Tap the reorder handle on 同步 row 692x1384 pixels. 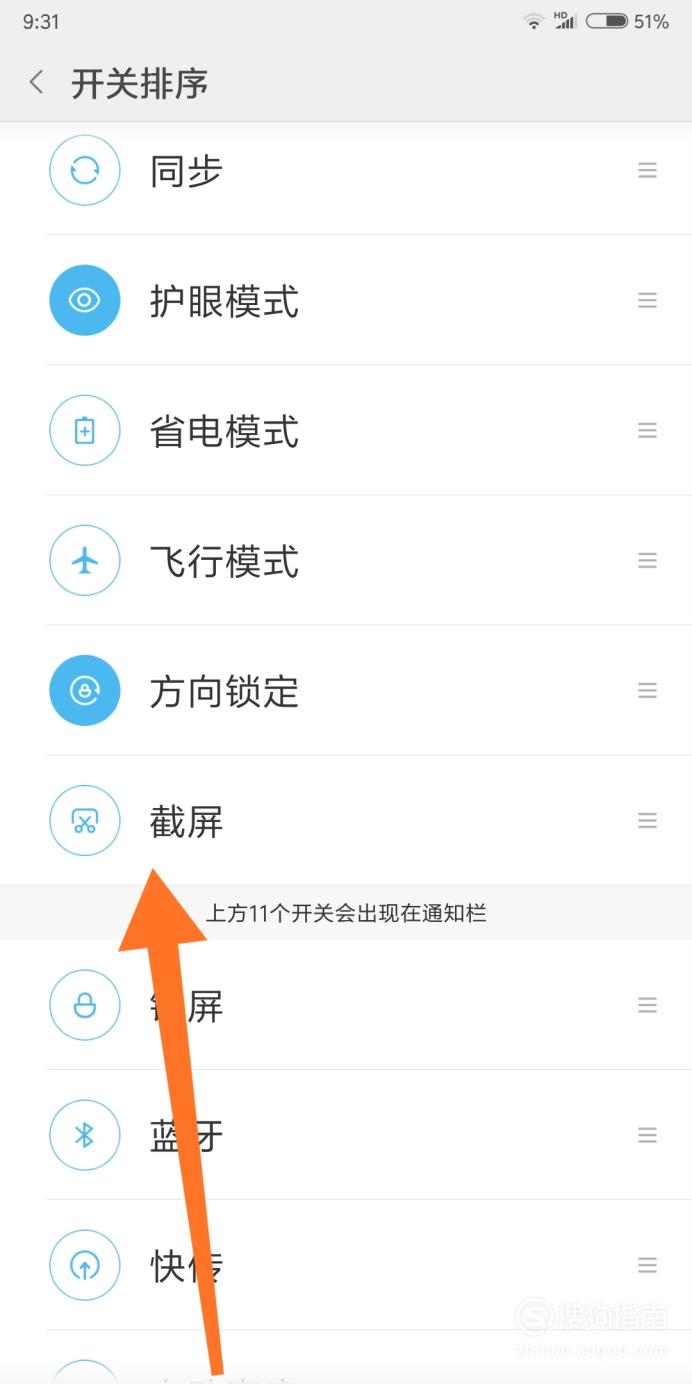click(x=648, y=170)
